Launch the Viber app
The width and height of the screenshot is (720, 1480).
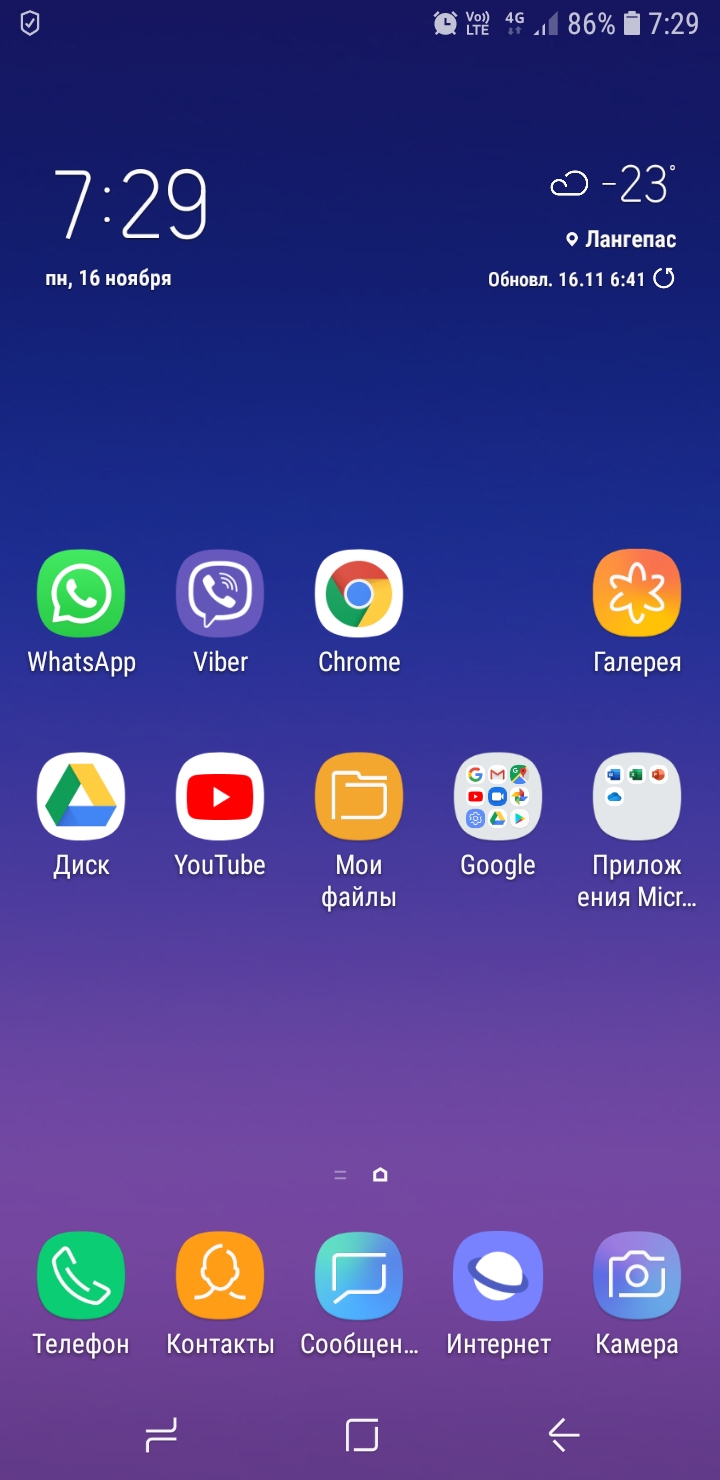click(x=220, y=594)
